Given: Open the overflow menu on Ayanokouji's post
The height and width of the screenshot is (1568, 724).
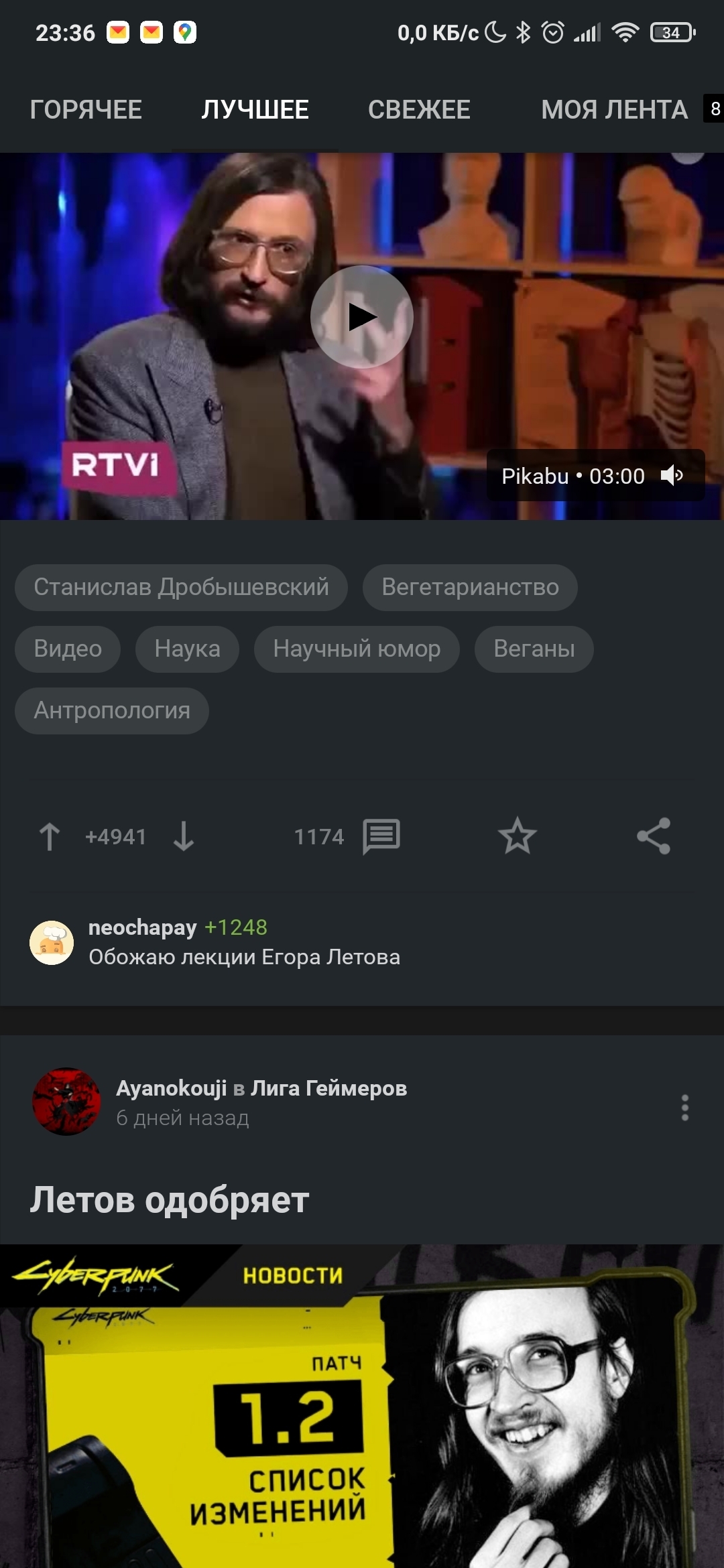Looking at the screenshot, I should pyautogui.click(x=684, y=1108).
